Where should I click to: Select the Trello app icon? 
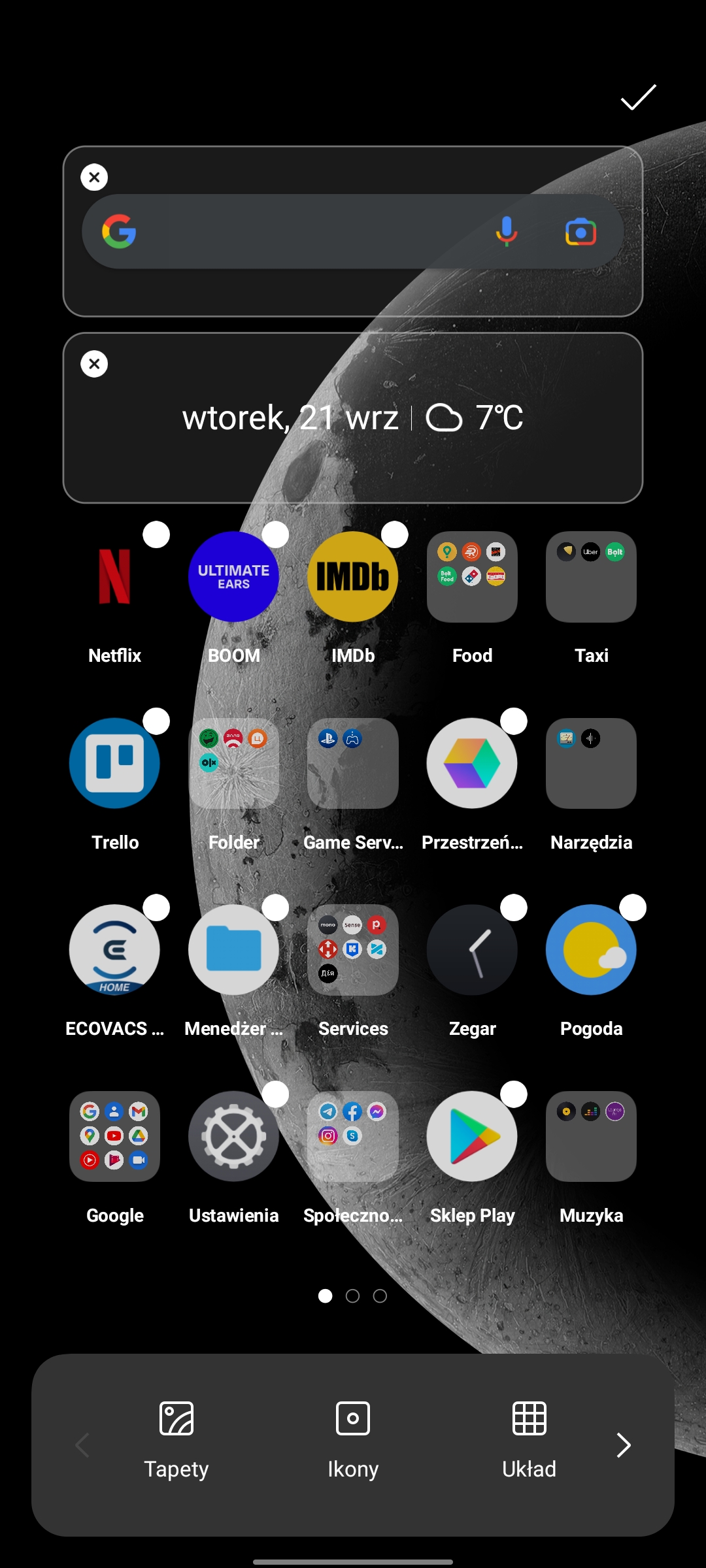click(115, 763)
